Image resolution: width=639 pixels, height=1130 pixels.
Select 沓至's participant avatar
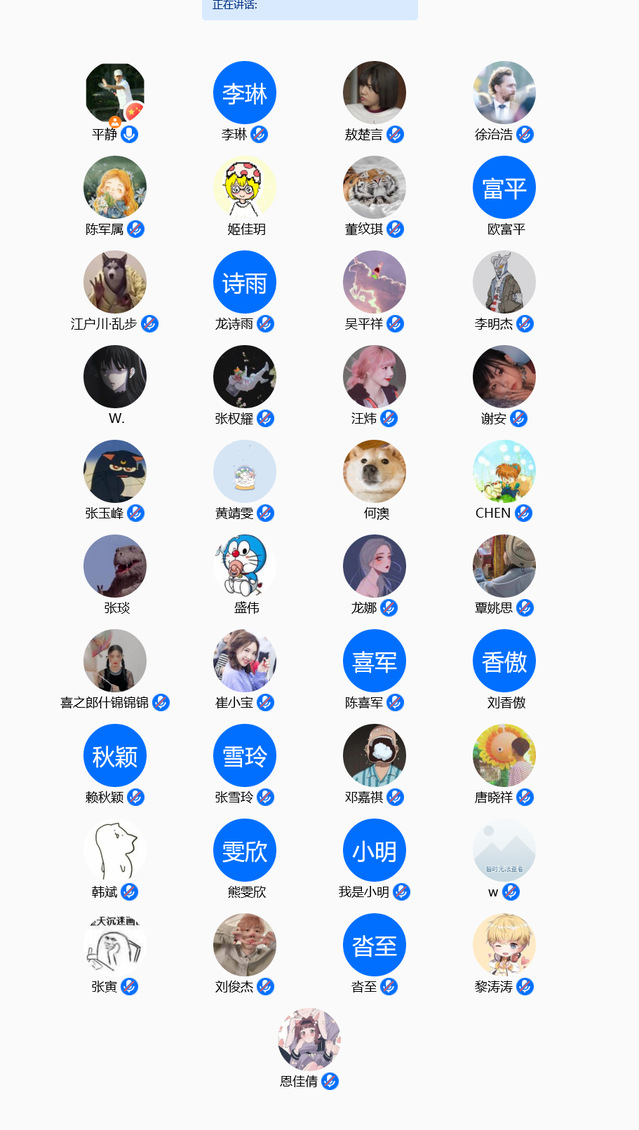374,945
